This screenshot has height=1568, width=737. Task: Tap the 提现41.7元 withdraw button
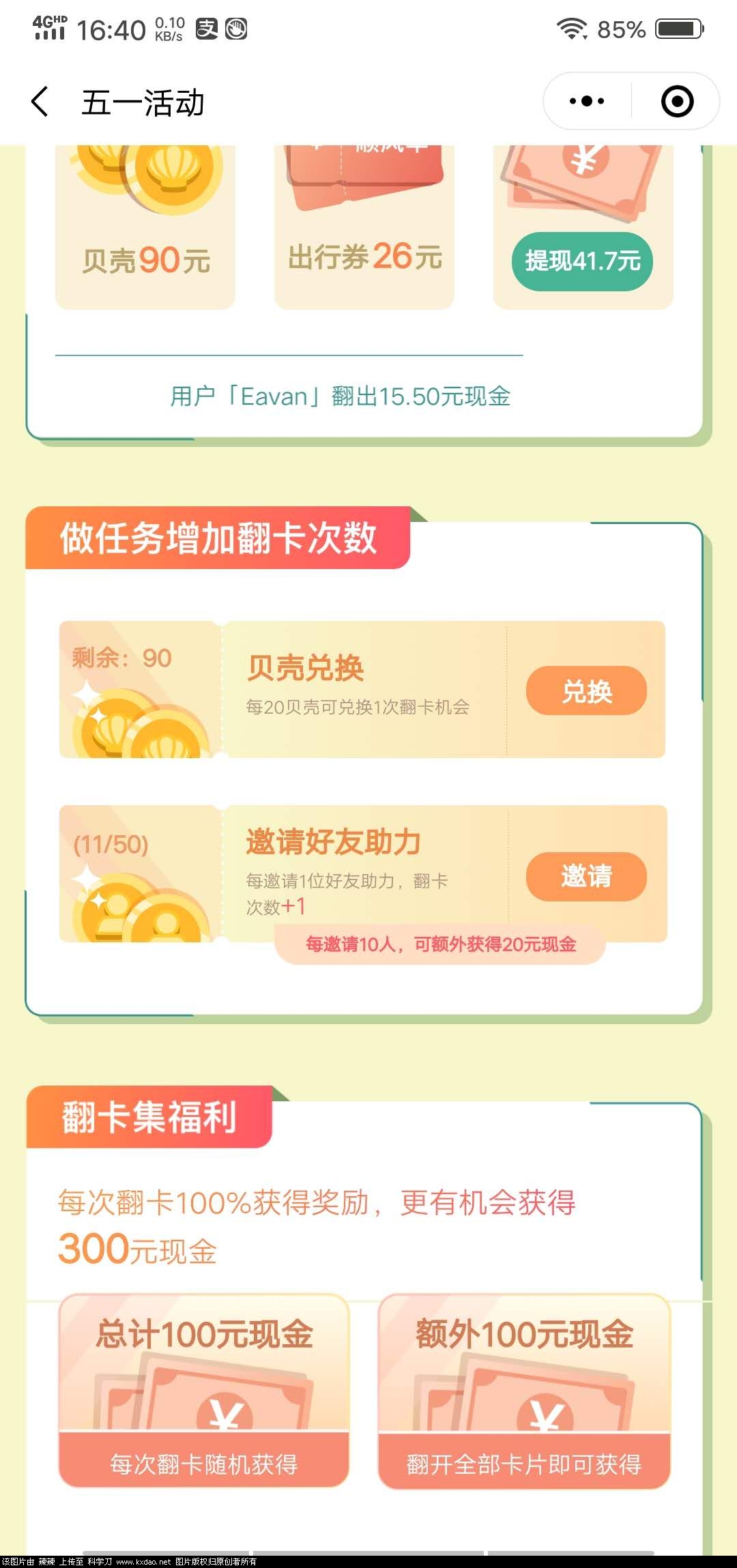[582, 261]
